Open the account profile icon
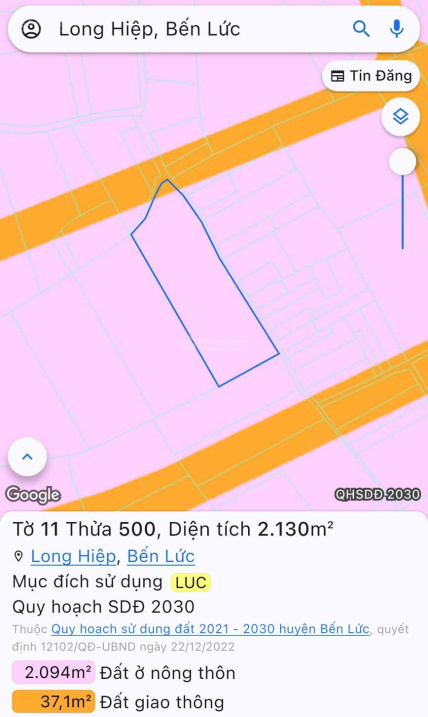The image size is (428, 717). (31, 29)
